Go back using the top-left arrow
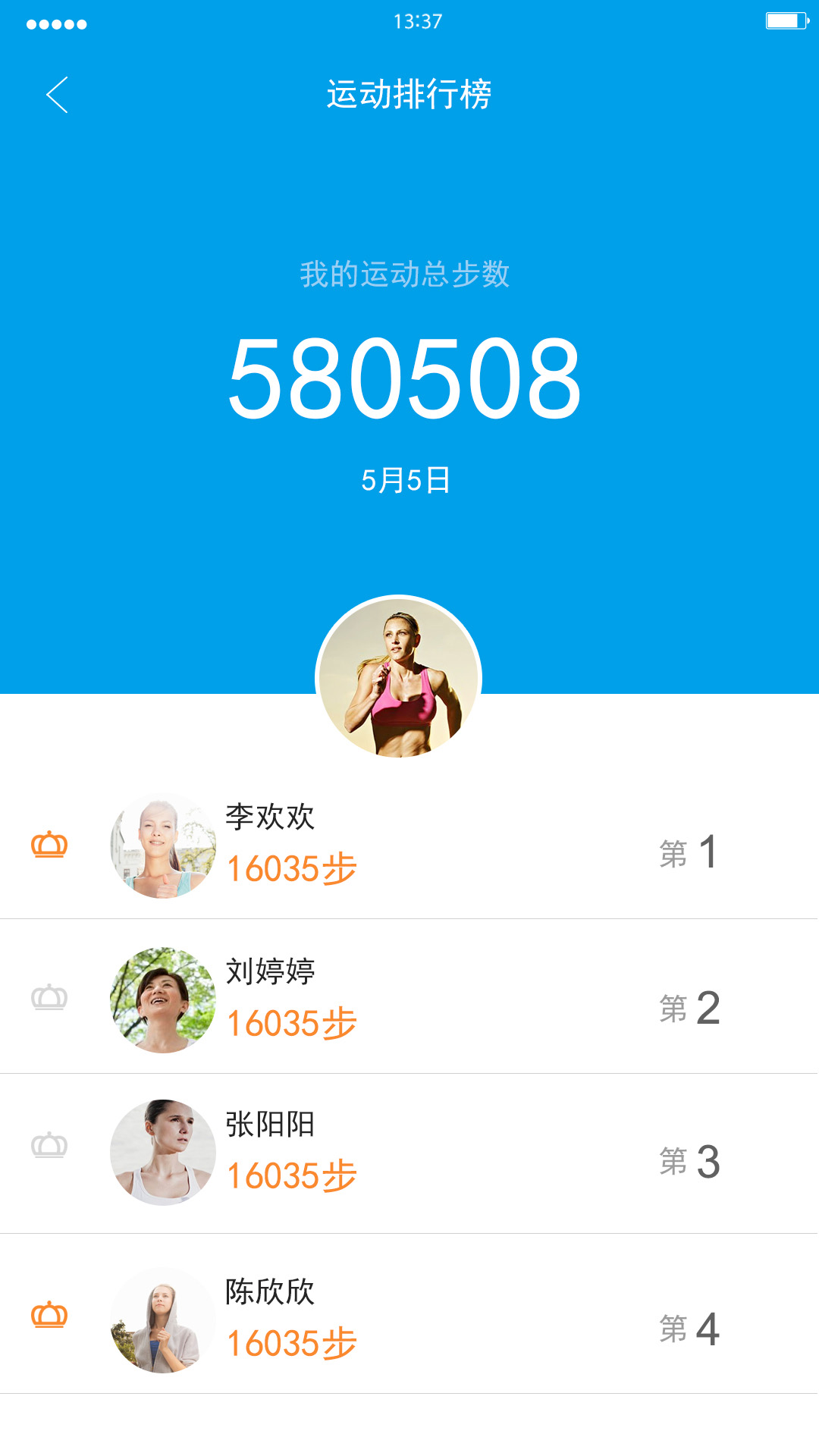Image resolution: width=819 pixels, height=1456 pixels. [x=57, y=95]
